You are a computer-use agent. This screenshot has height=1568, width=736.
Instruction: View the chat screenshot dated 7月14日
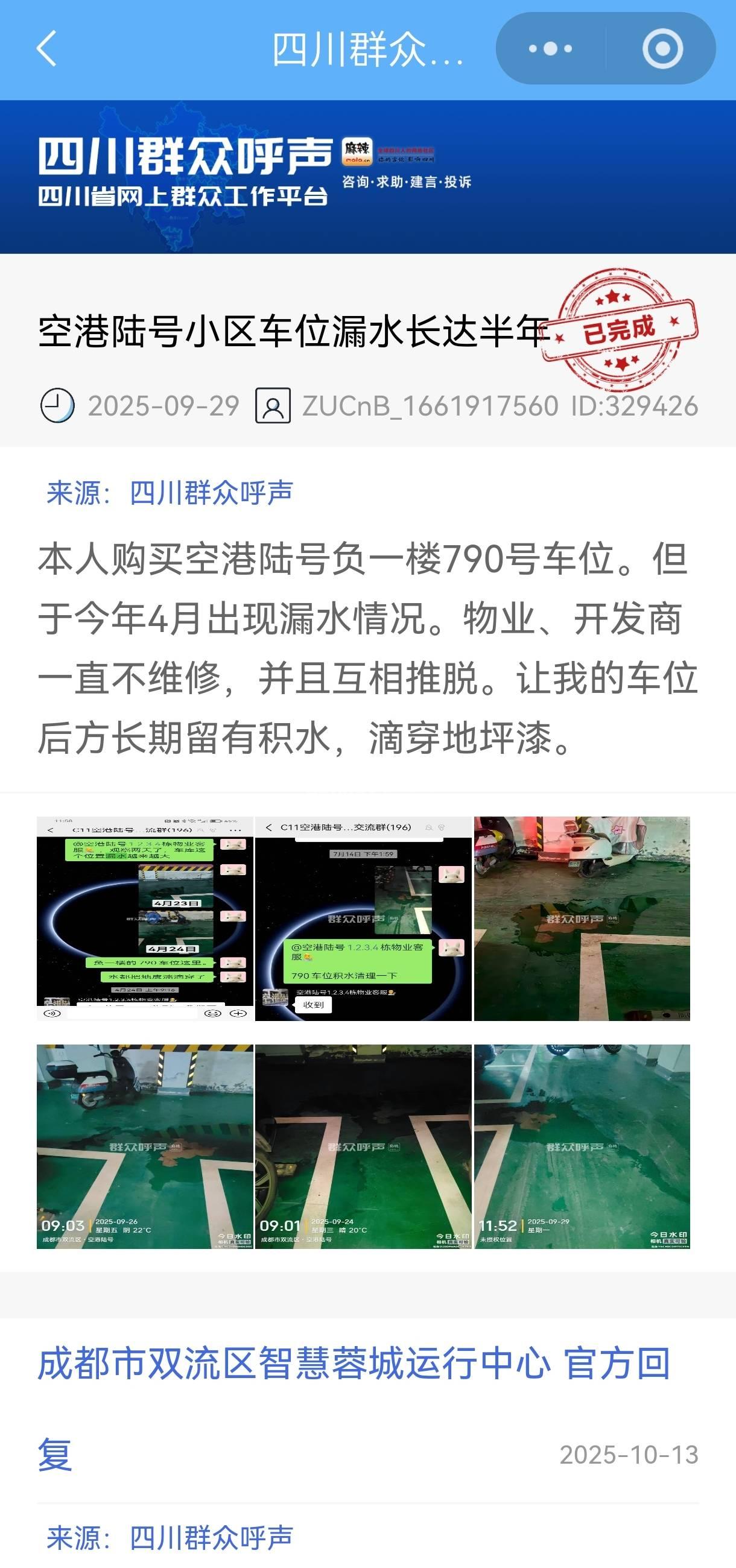(x=363, y=918)
